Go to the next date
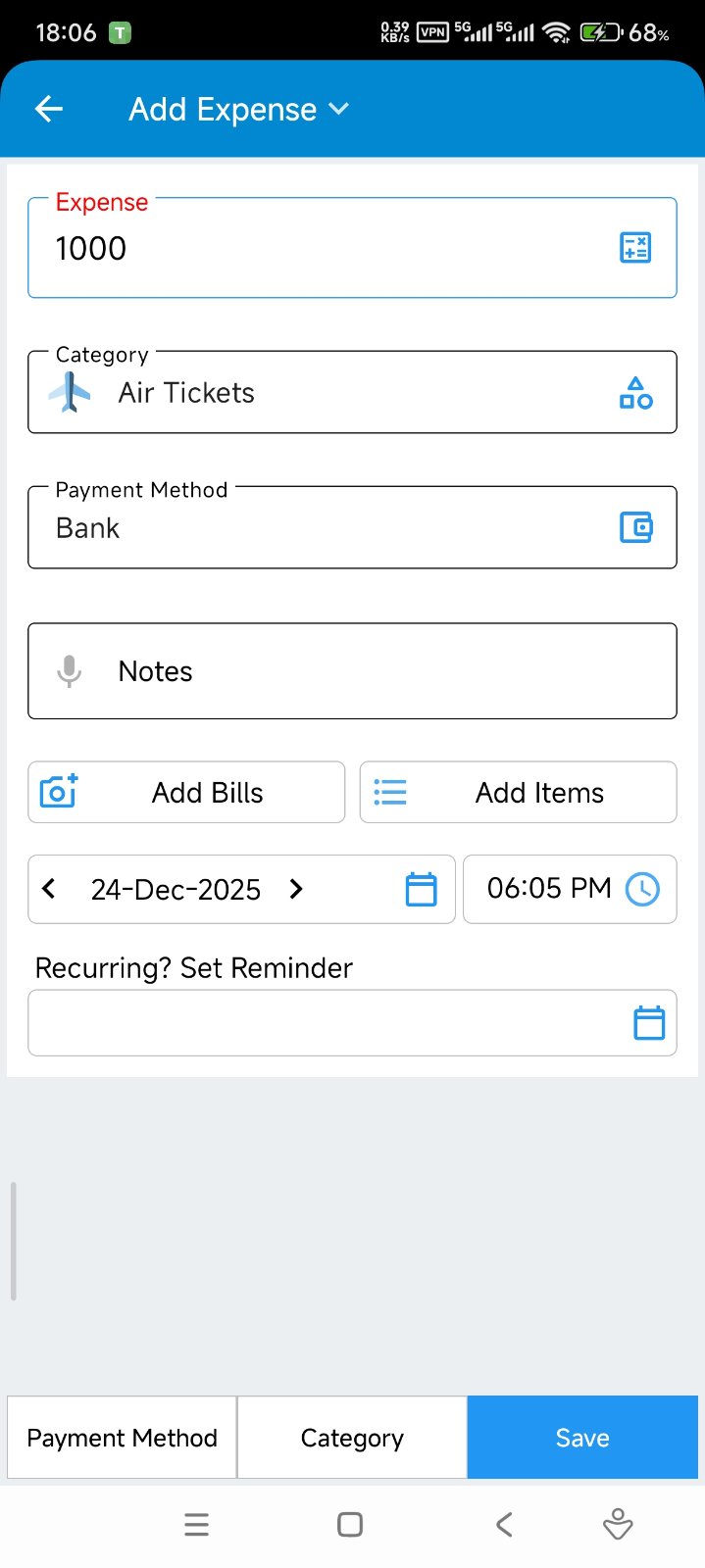 point(296,889)
